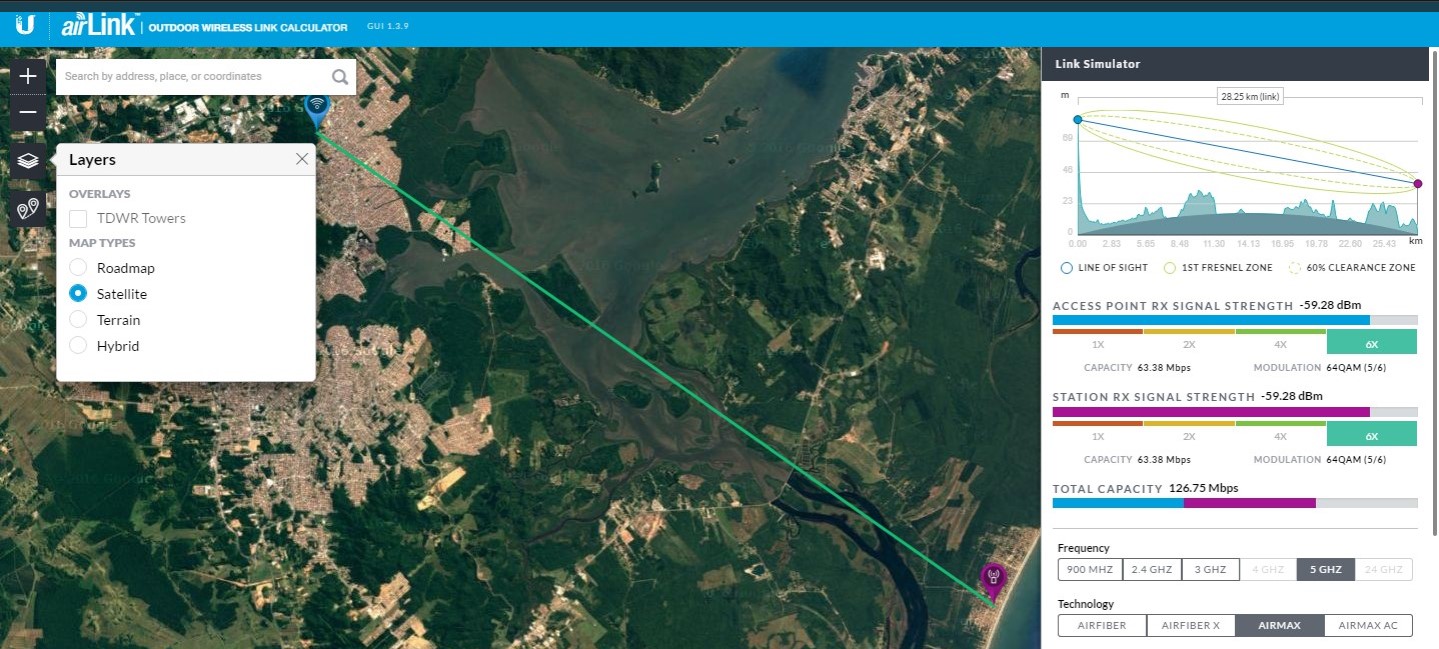Select the 5 GHZ frequency
Screen dimensions: 1439x649
point(1325,570)
